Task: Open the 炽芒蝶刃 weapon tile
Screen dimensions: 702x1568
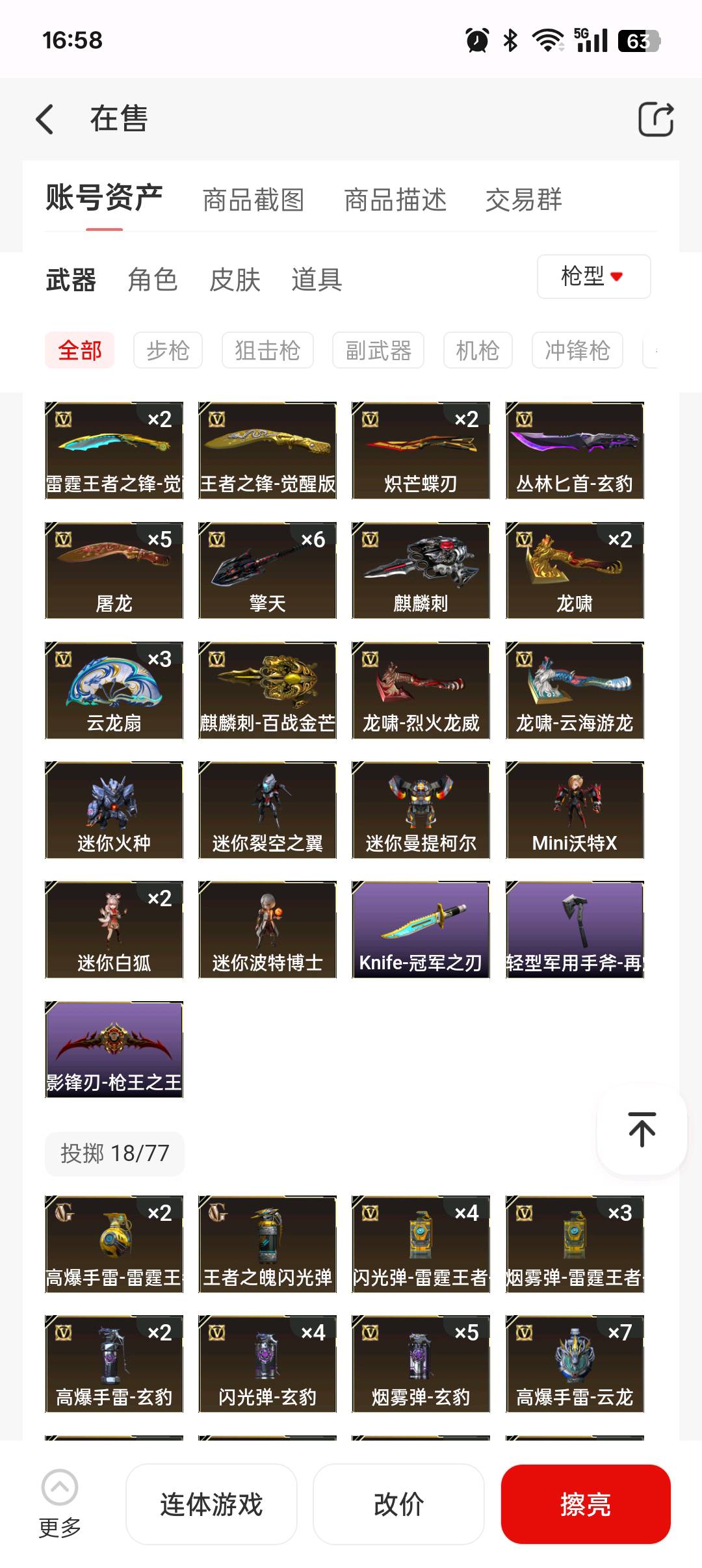Action: click(421, 451)
